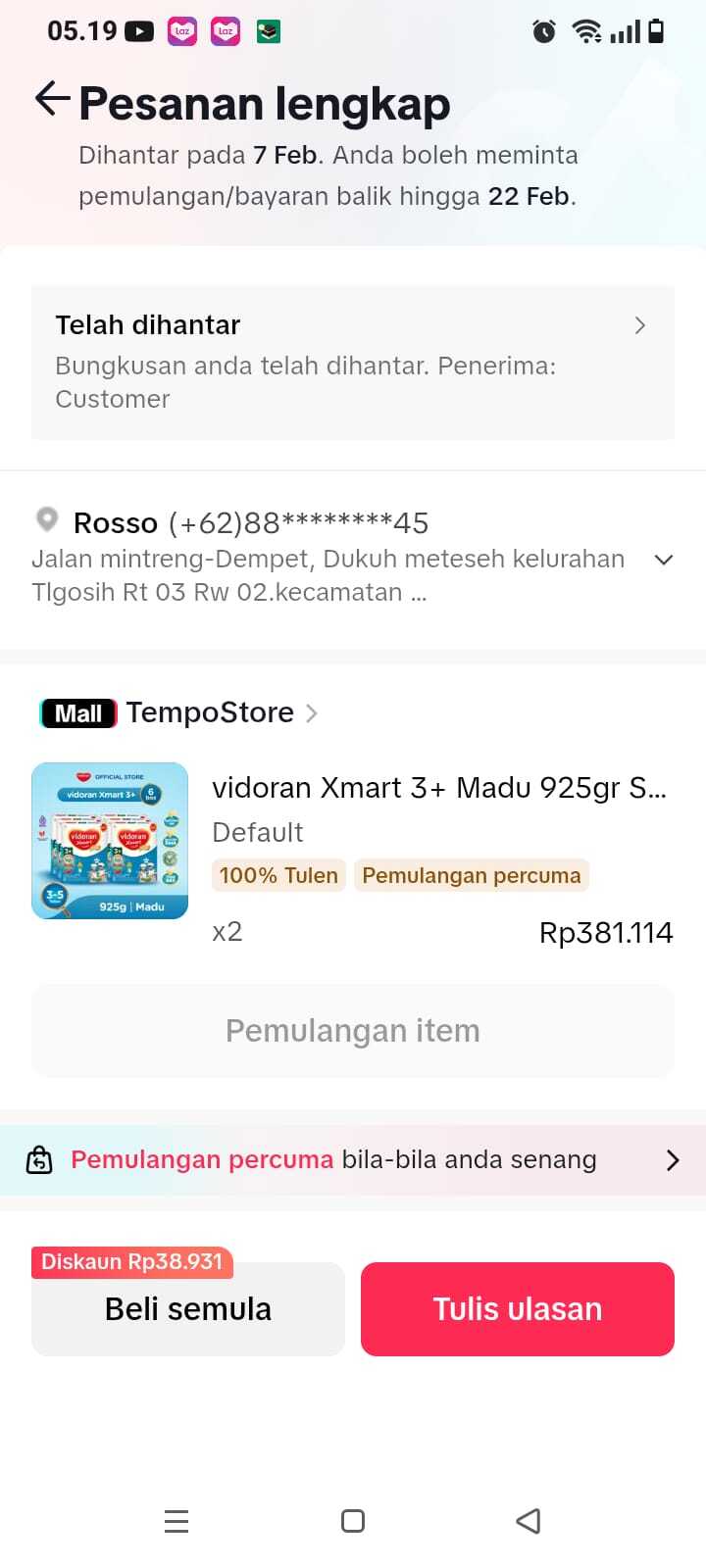The height and width of the screenshot is (1568, 706).
Task: Tap the Pemulangan item button
Action: click(352, 1031)
